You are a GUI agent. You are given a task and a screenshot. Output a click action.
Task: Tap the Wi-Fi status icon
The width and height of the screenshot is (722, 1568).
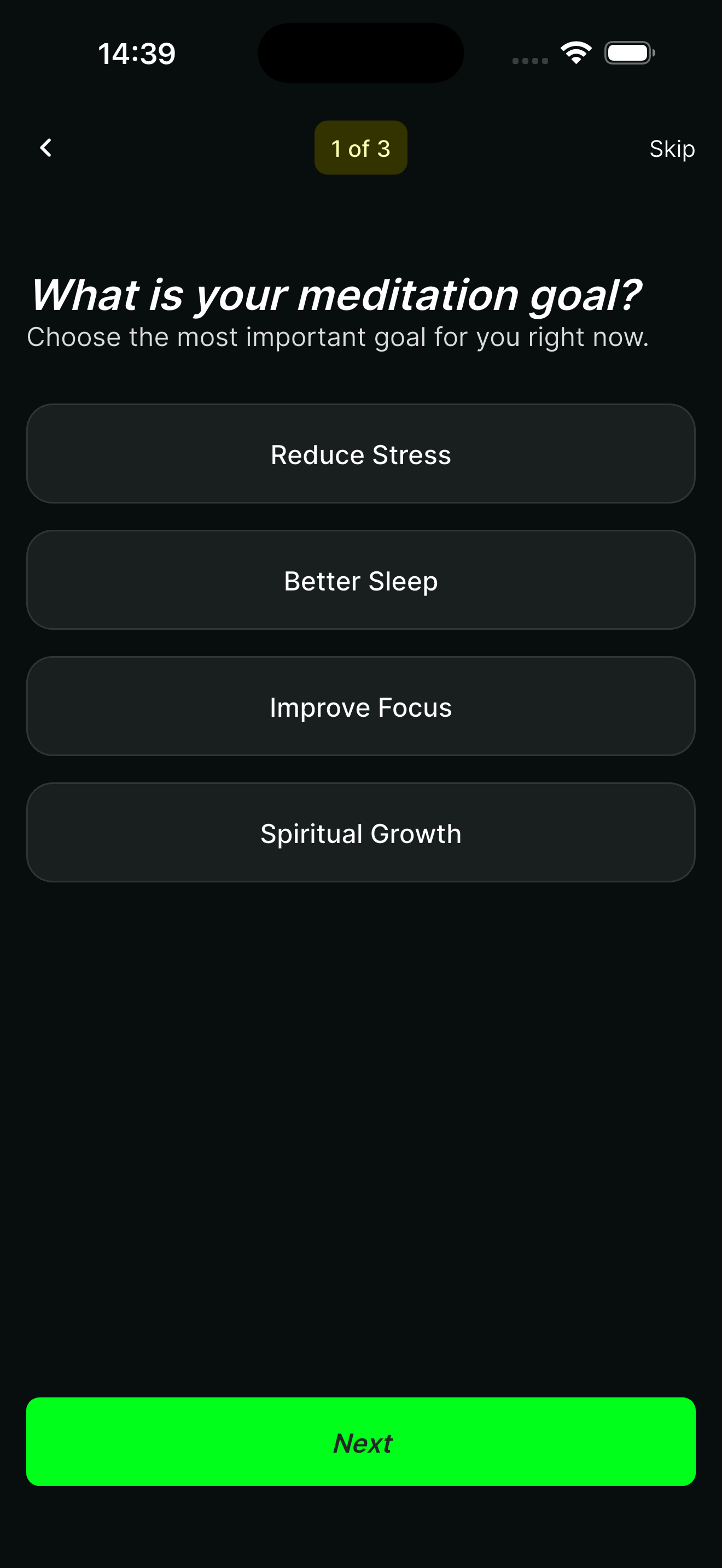tap(575, 52)
